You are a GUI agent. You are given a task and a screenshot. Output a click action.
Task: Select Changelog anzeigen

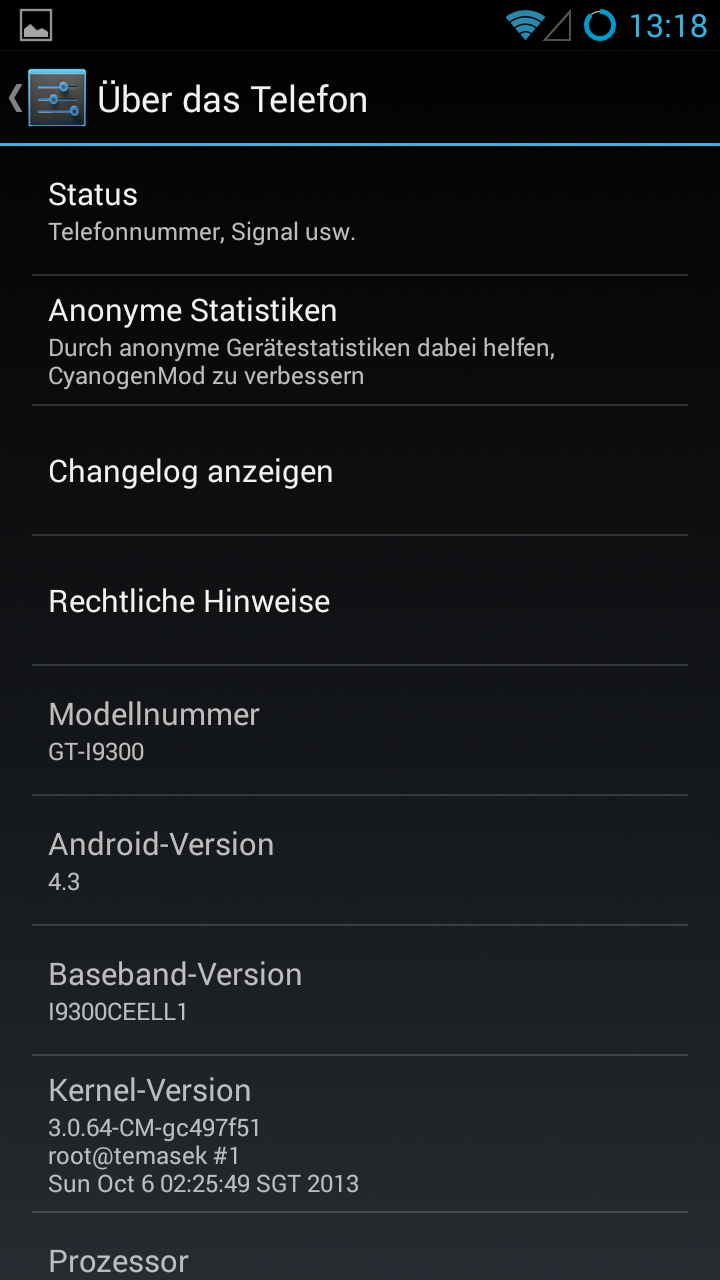click(360, 471)
